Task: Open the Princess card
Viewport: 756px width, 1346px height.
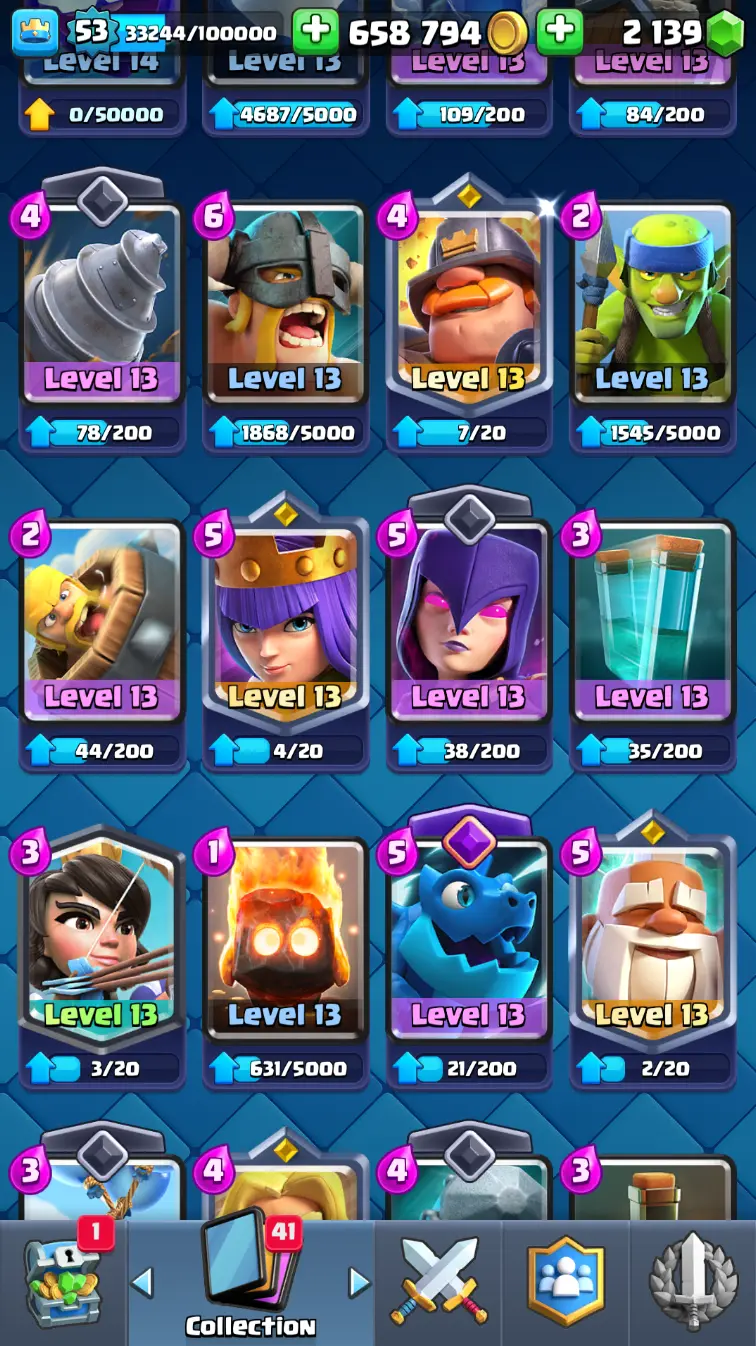Action: tap(101, 940)
